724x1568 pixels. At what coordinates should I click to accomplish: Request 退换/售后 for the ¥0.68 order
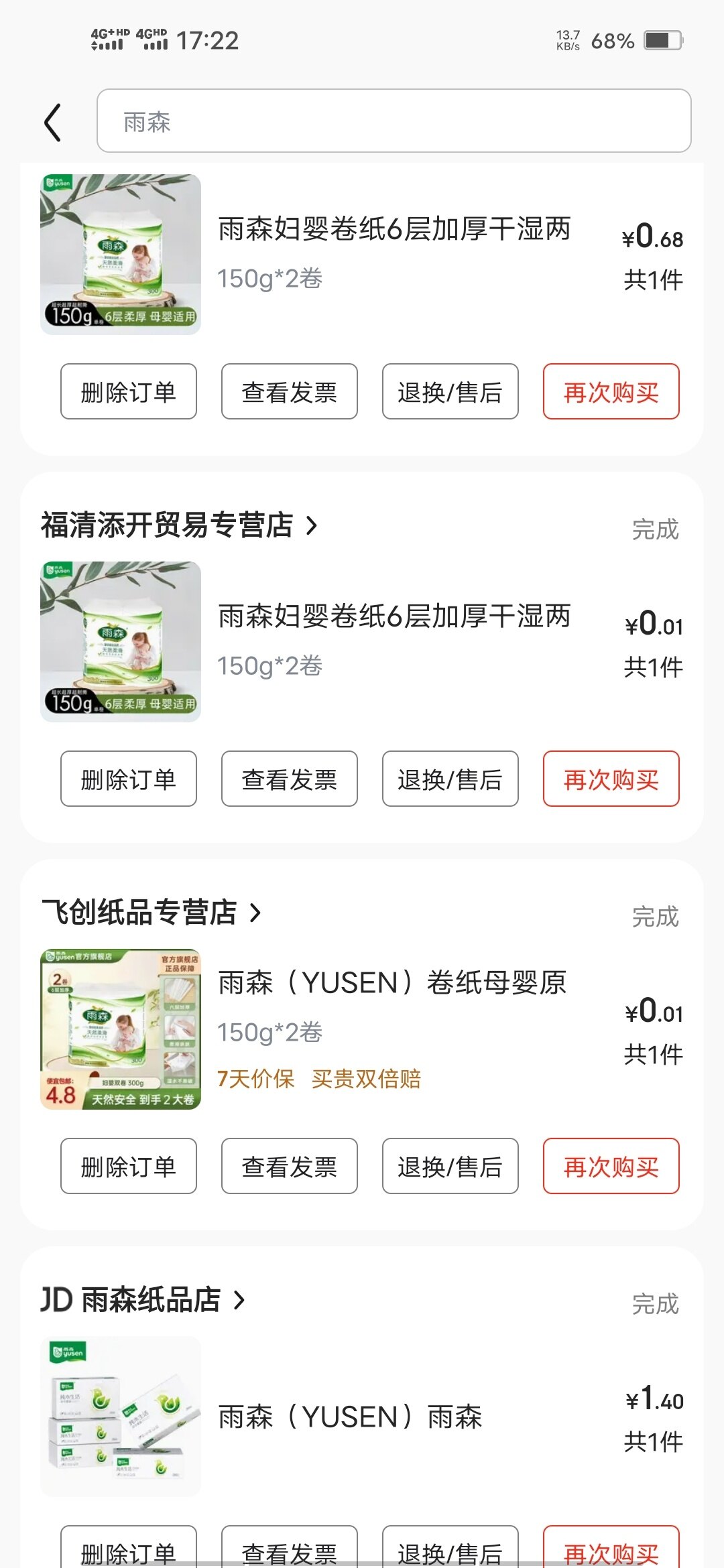pyautogui.click(x=450, y=391)
